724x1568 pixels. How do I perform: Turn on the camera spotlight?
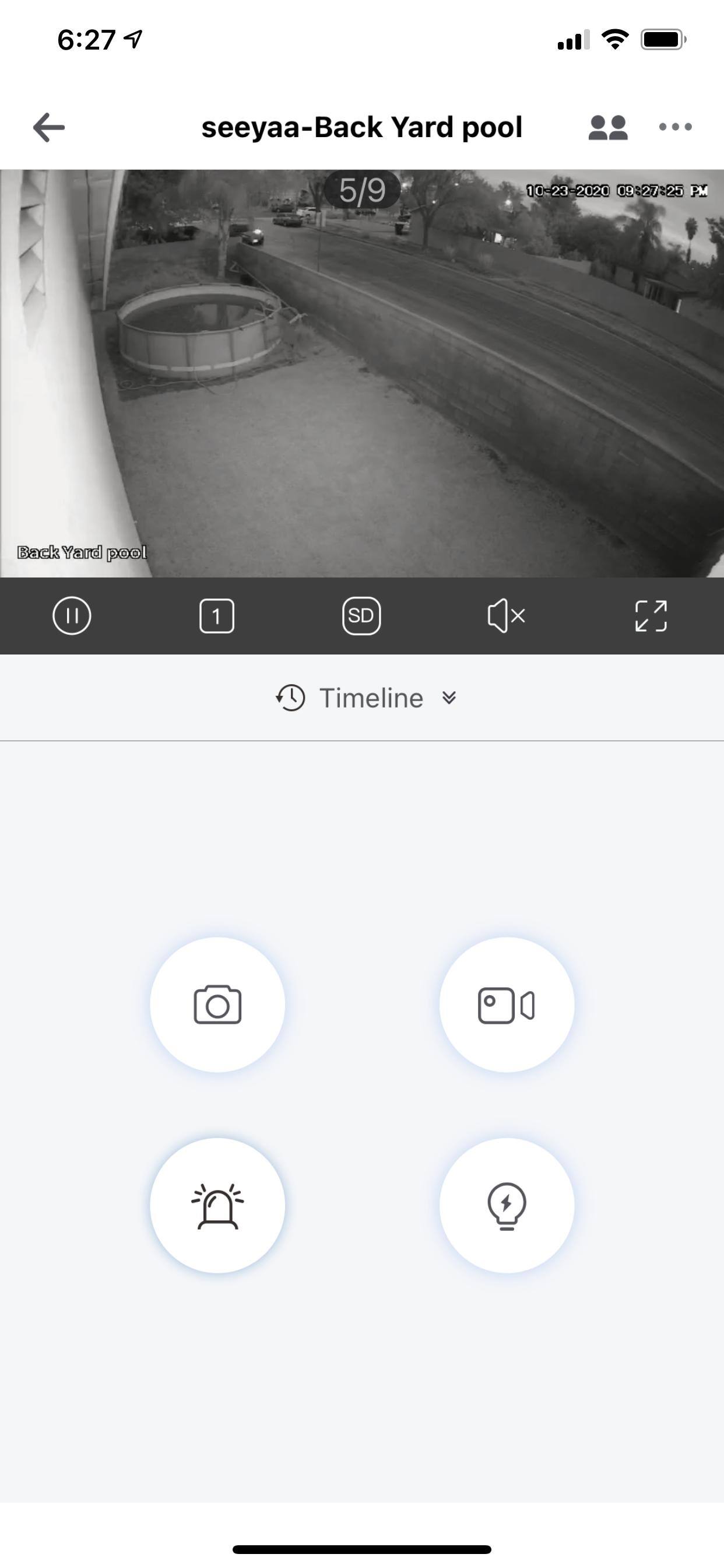pyautogui.click(x=506, y=1205)
